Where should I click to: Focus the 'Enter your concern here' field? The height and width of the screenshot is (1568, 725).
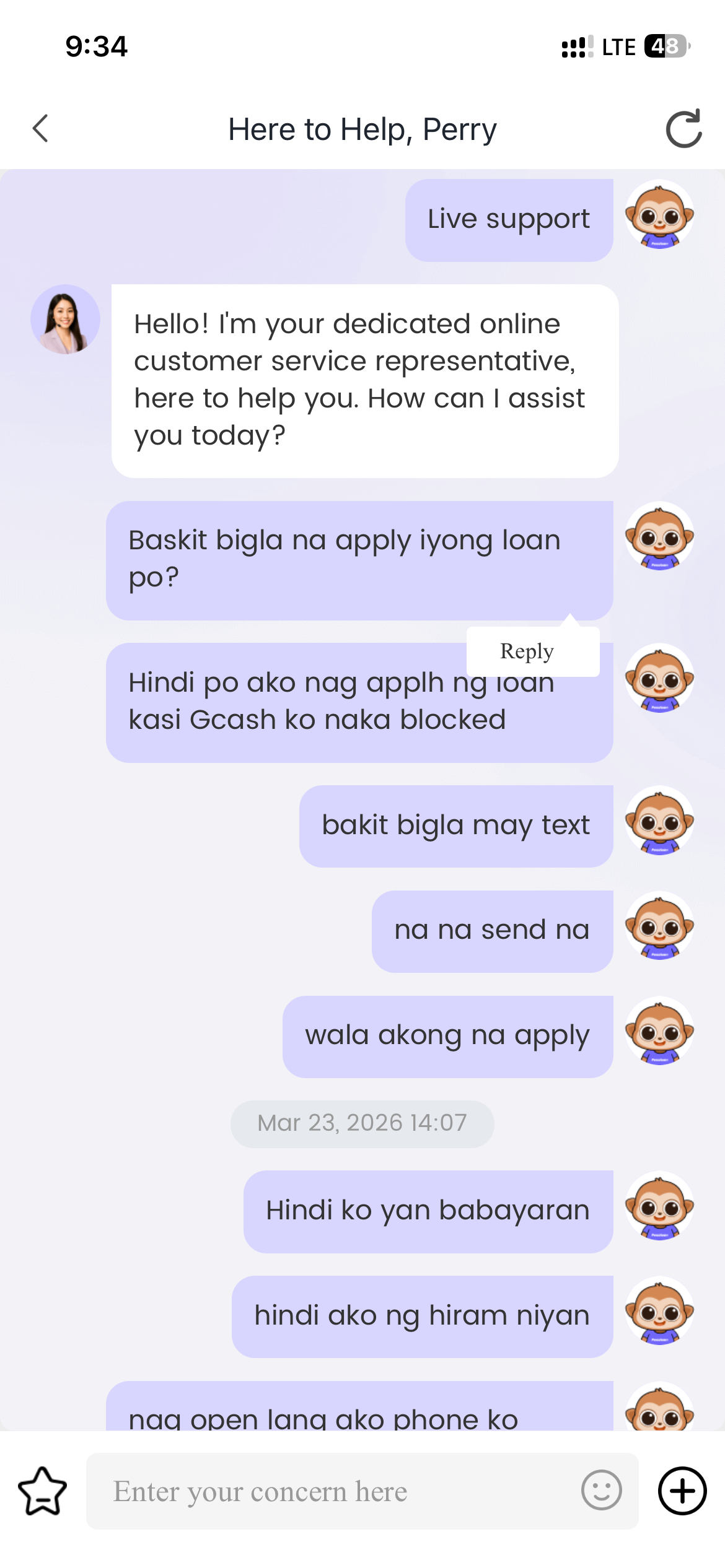pos(335,1491)
